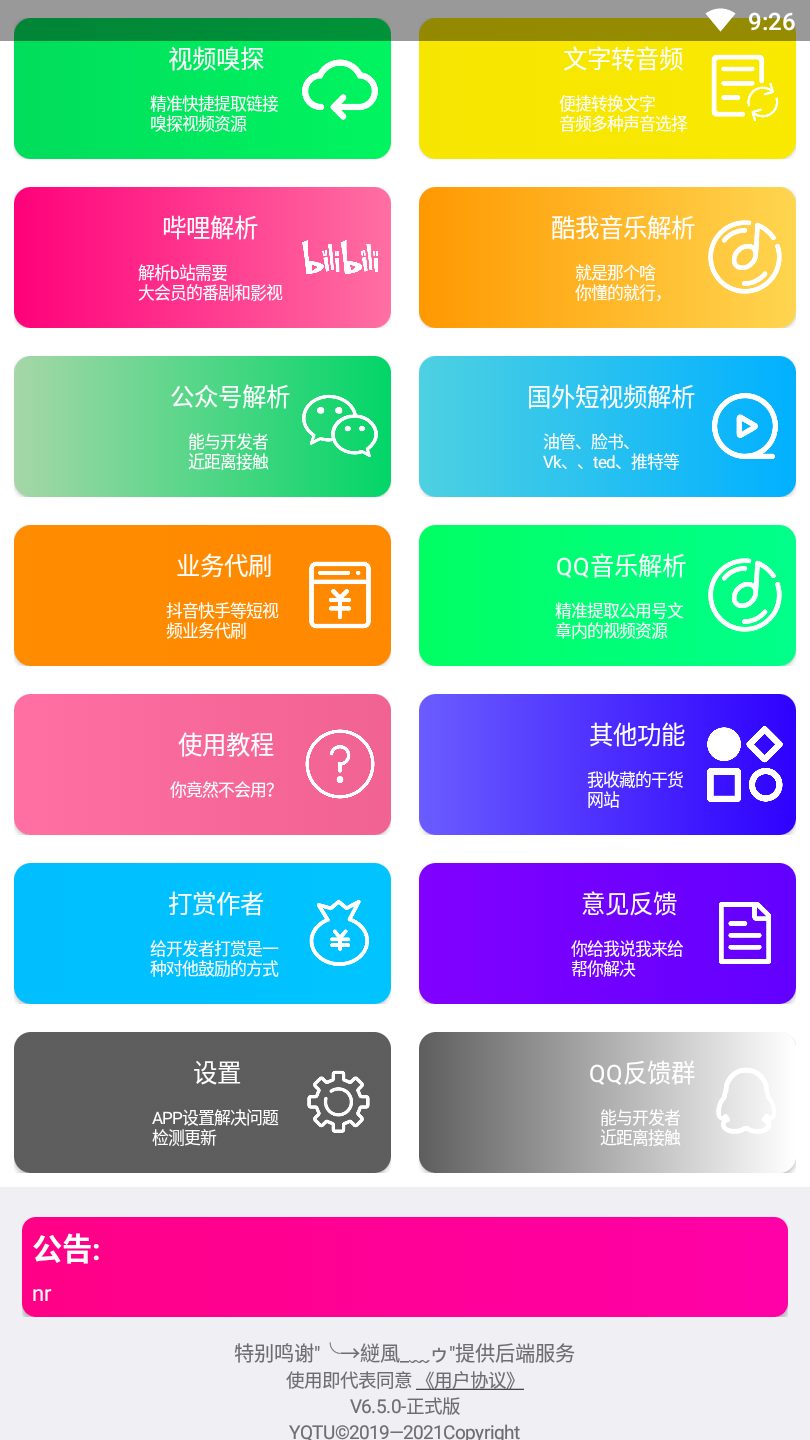Join the QQ反馈群 feedback group
Image resolution: width=810 pixels, height=1440 pixels.
click(x=607, y=1102)
